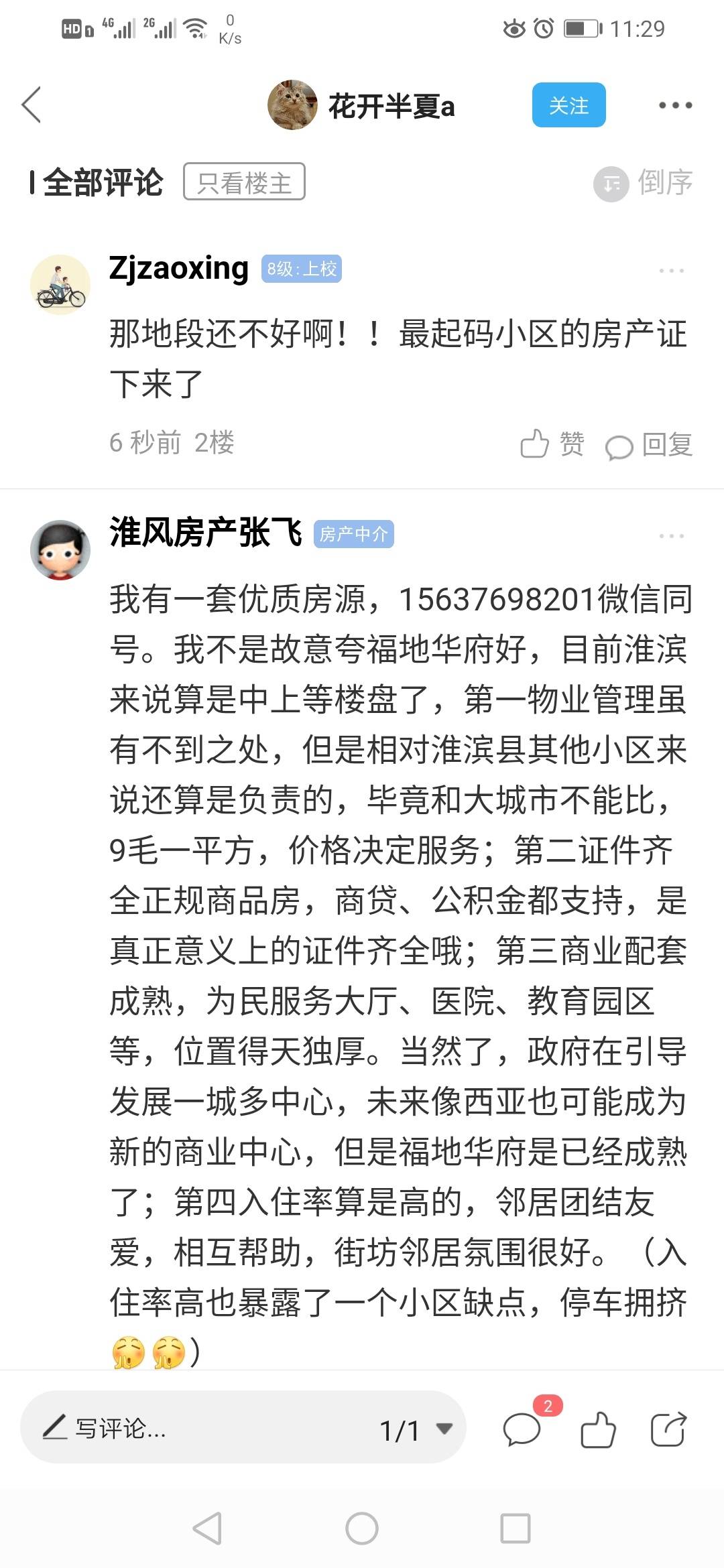
Task: Tap the system home button
Action: [x=362, y=1528]
